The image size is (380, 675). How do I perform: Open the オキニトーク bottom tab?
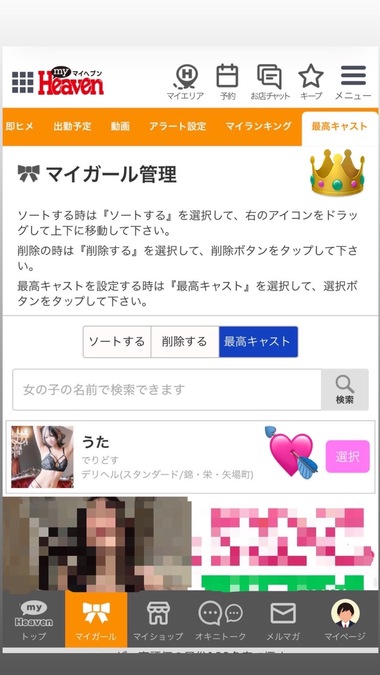[x=220, y=620]
